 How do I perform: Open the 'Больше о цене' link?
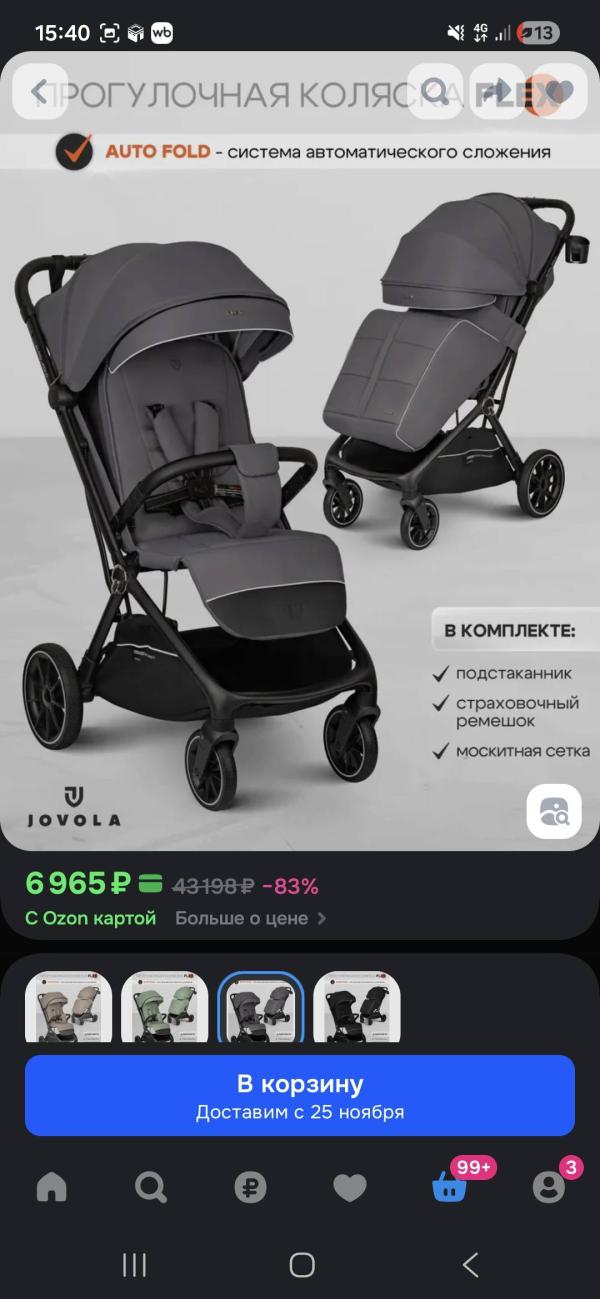250,918
